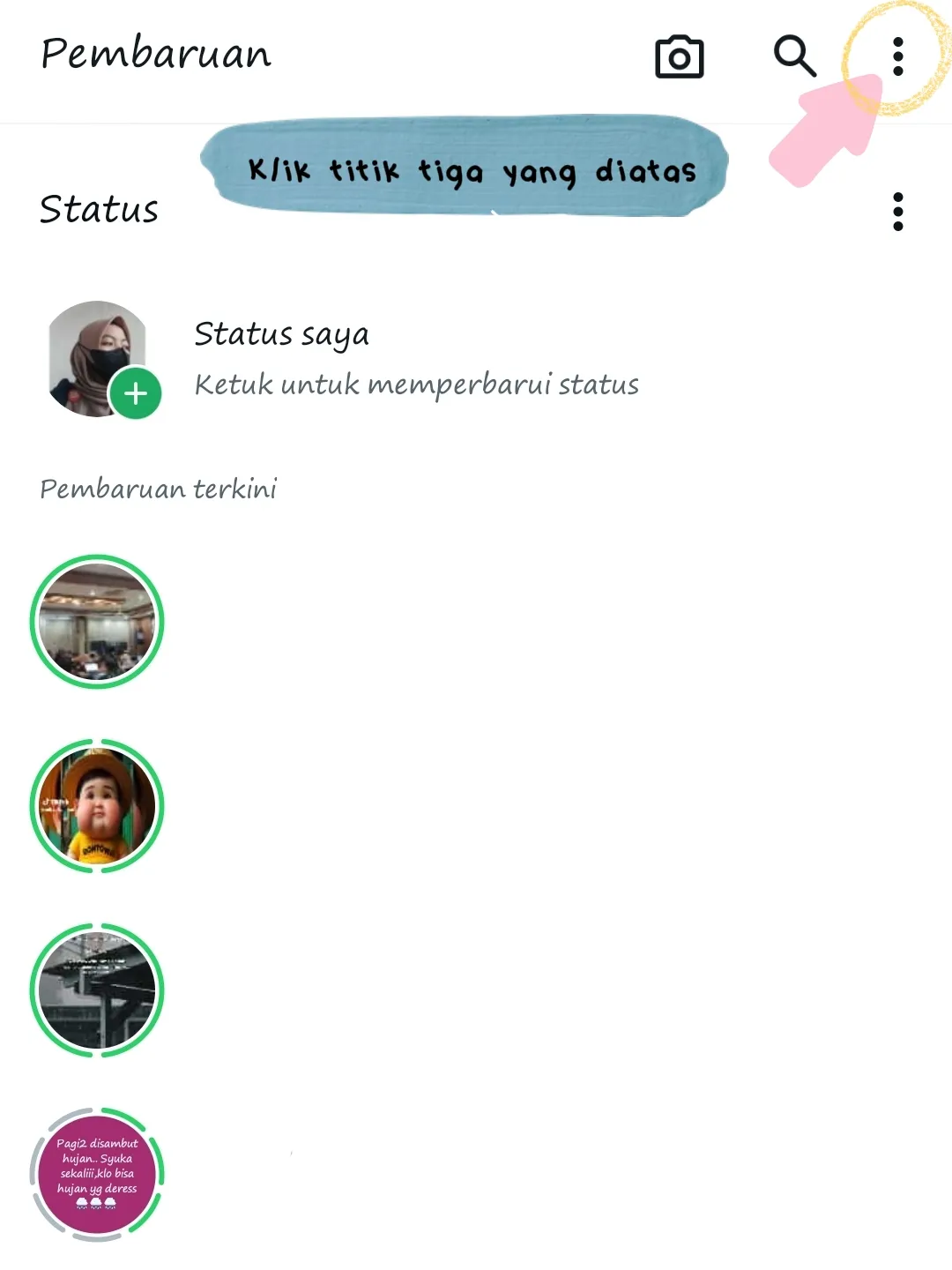Open the three-dot menu next to Status
The image size is (952, 1270).
tap(897, 212)
